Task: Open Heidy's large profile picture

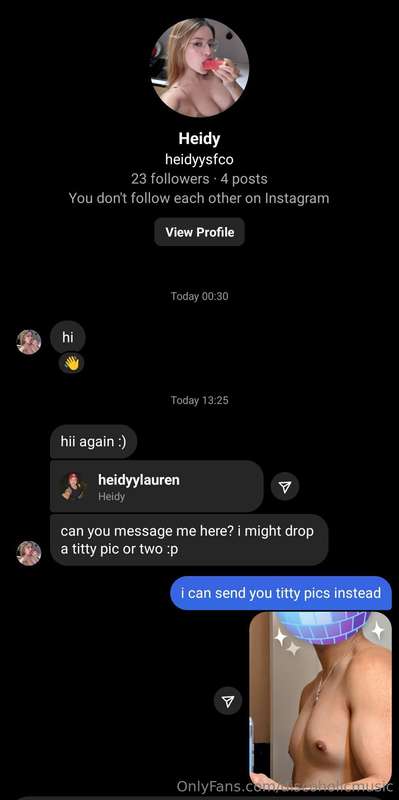Action: [200, 68]
